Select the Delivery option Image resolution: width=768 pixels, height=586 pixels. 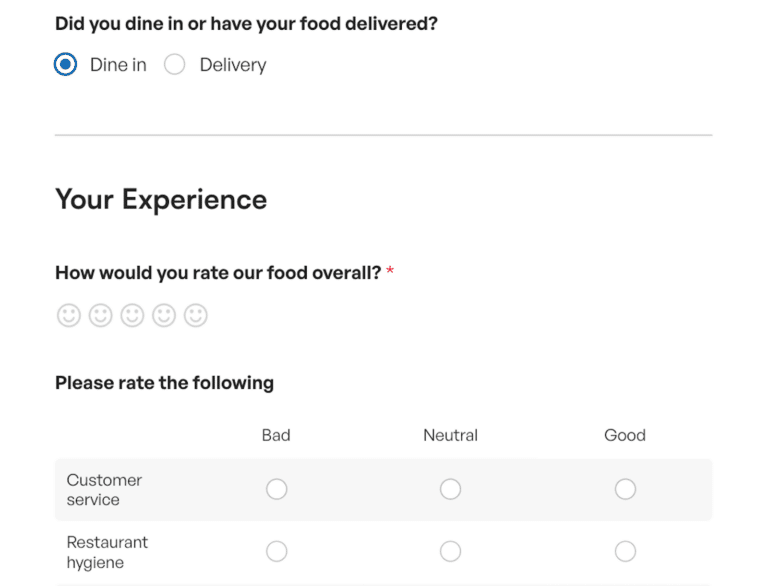click(x=175, y=65)
